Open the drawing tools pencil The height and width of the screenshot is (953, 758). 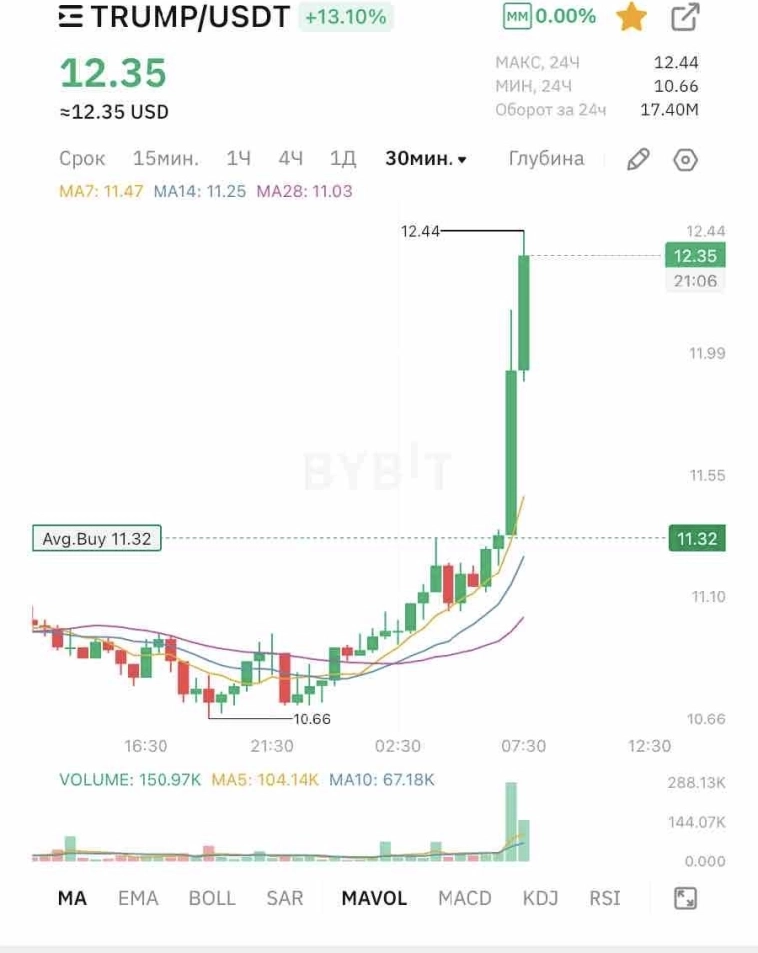coord(638,160)
